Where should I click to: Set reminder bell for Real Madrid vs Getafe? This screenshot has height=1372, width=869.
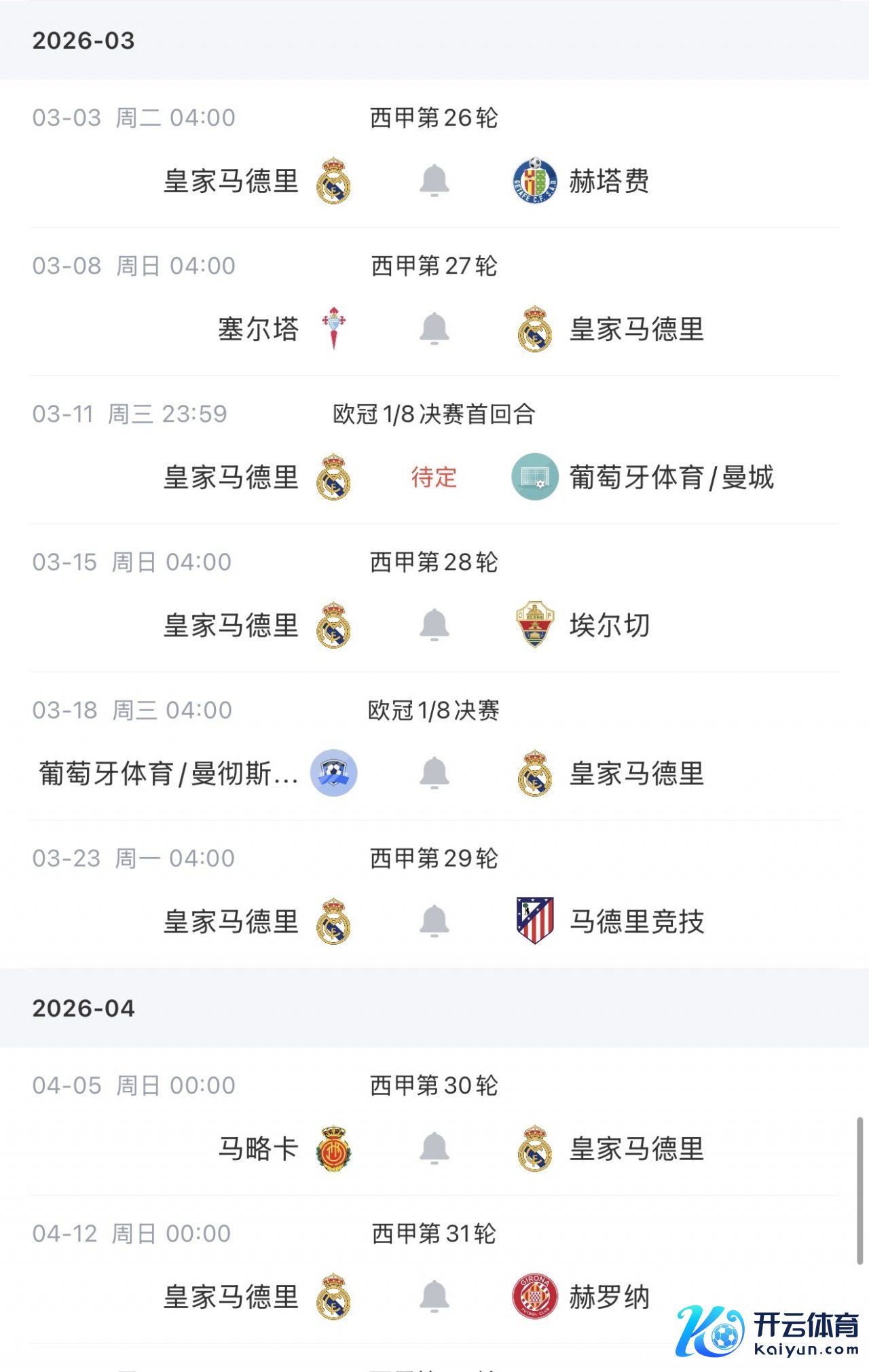click(434, 181)
